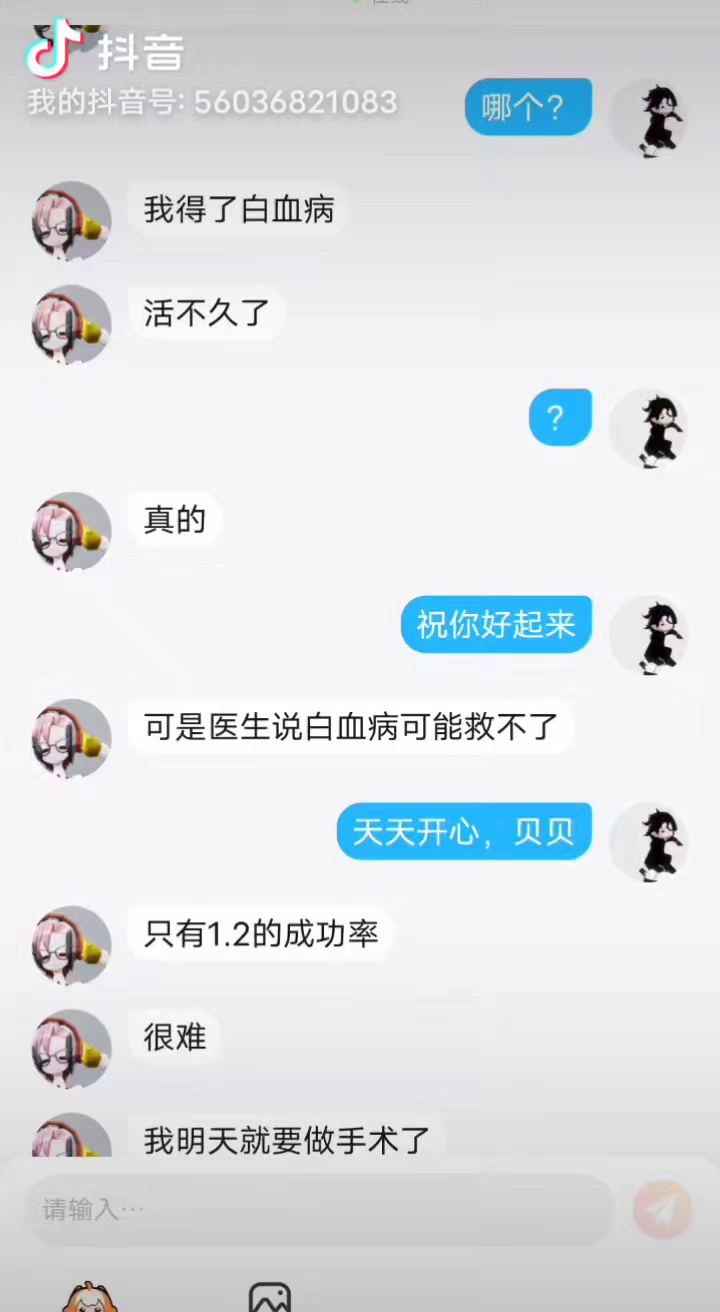Screen dimensions: 720x1312
Task: Open sender's avatar beside 我得了白血病
Action: tap(71, 221)
